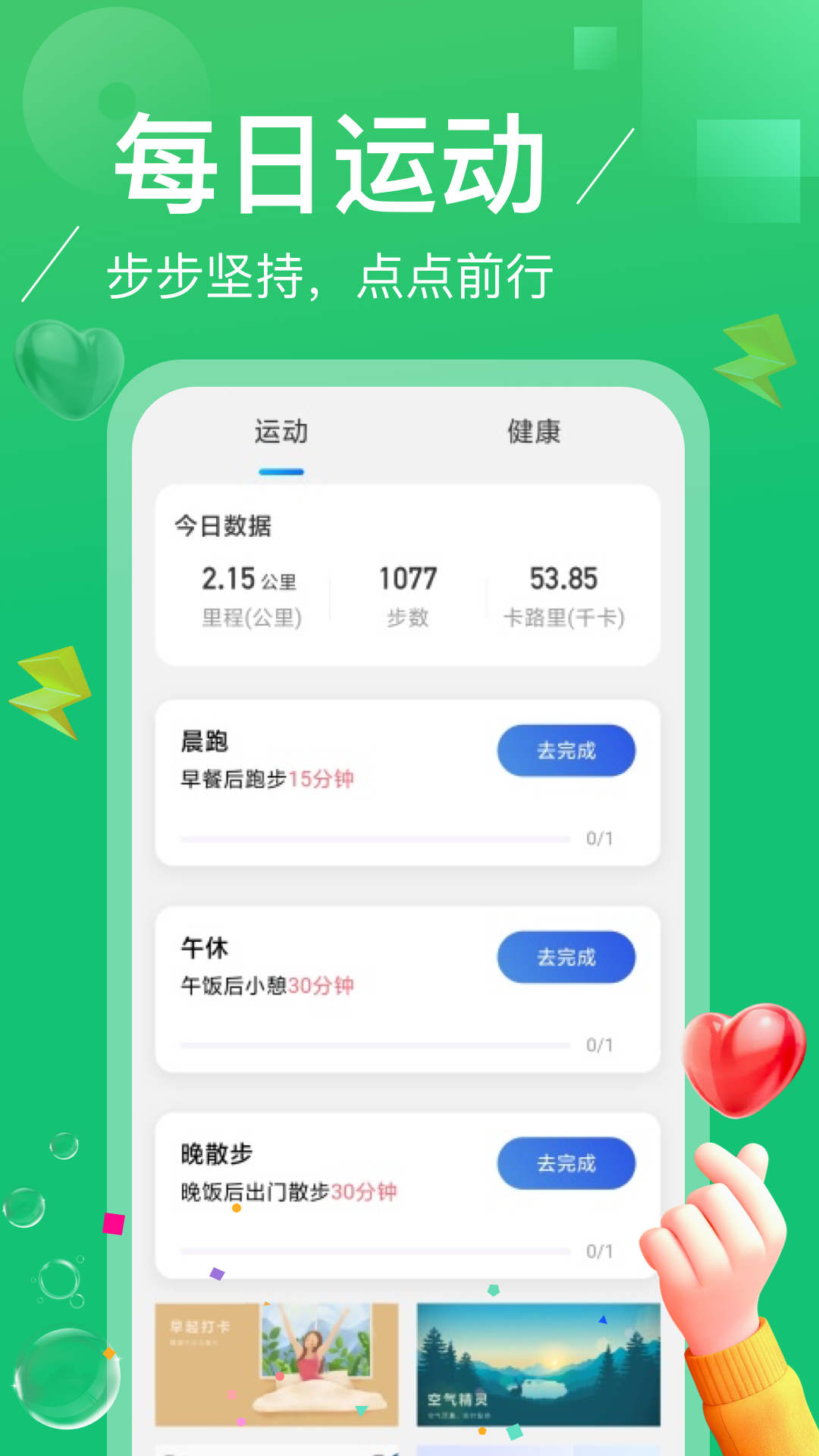Click the 午休 task description text
819x1456 pixels.
(x=269, y=984)
